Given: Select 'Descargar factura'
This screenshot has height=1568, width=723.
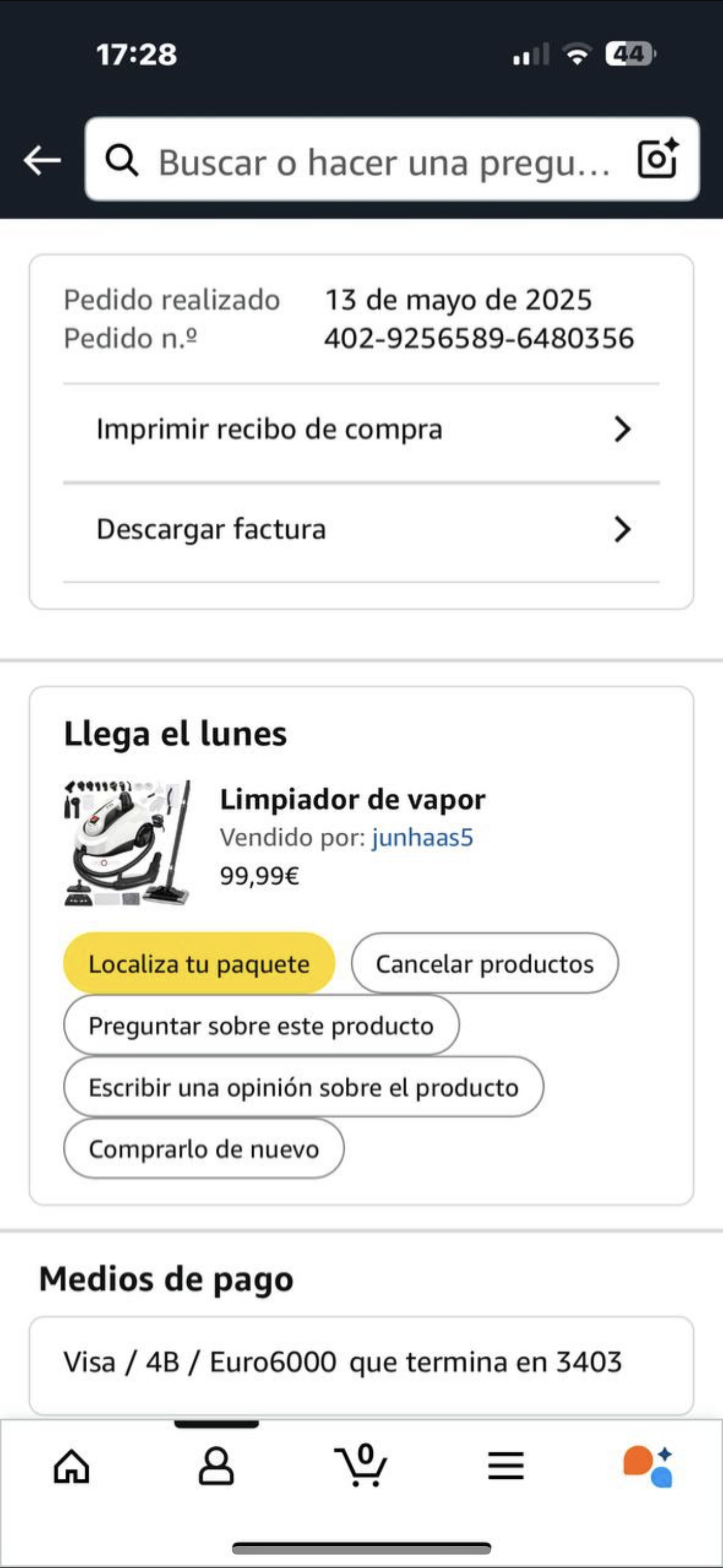Looking at the screenshot, I should [x=361, y=529].
